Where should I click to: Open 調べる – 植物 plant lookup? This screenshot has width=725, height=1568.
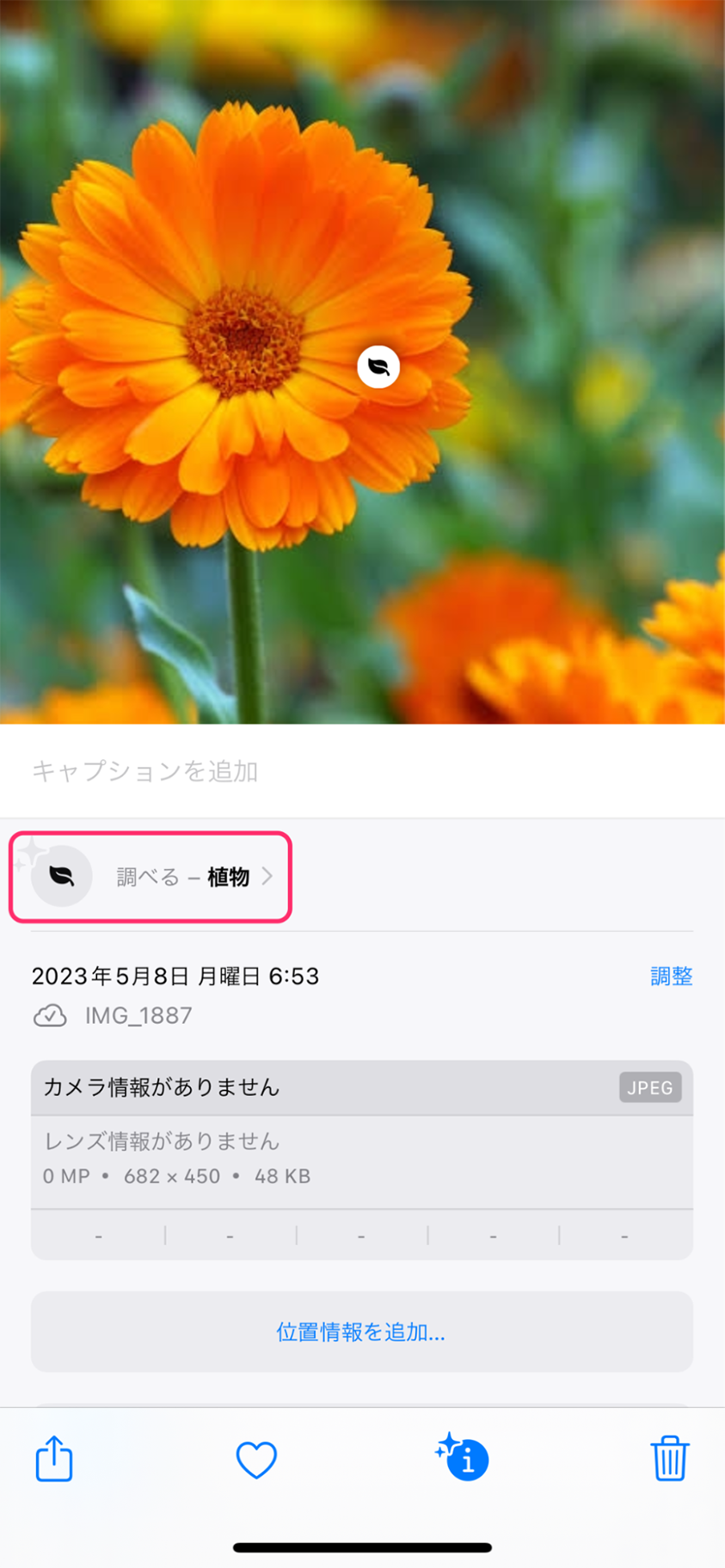click(151, 877)
